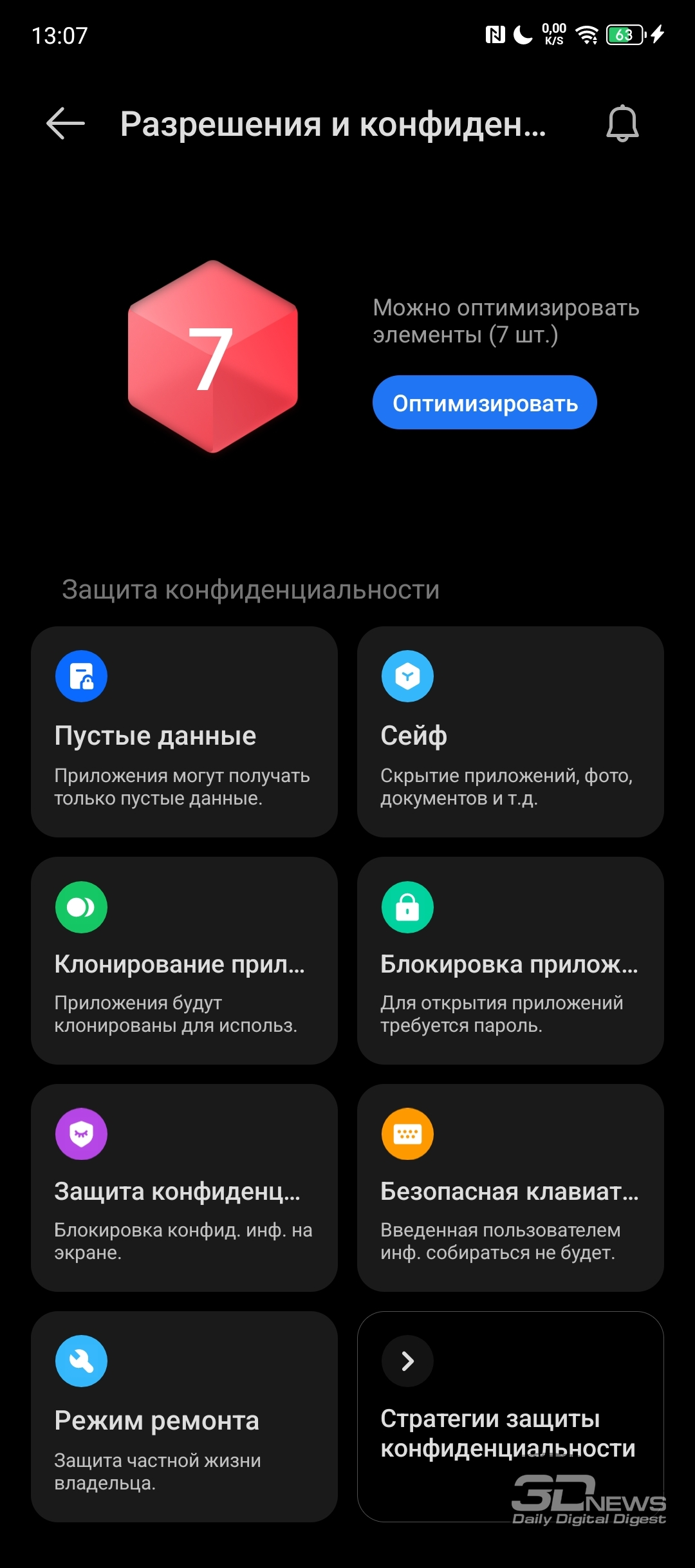695x1568 pixels.
Task: Open Защита конфиденциальности card with purple icon
Action: click(184, 1188)
